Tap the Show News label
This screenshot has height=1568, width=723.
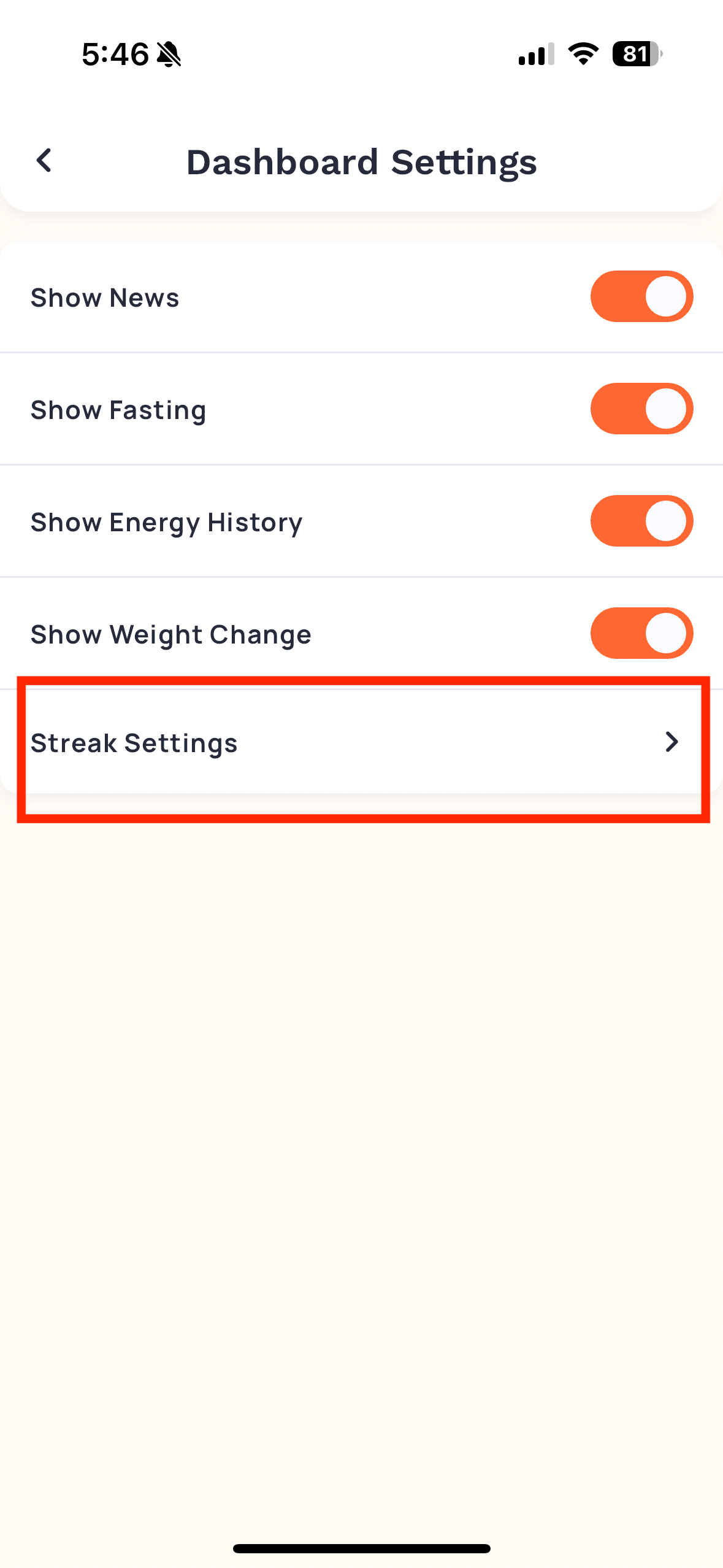point(104,297)
